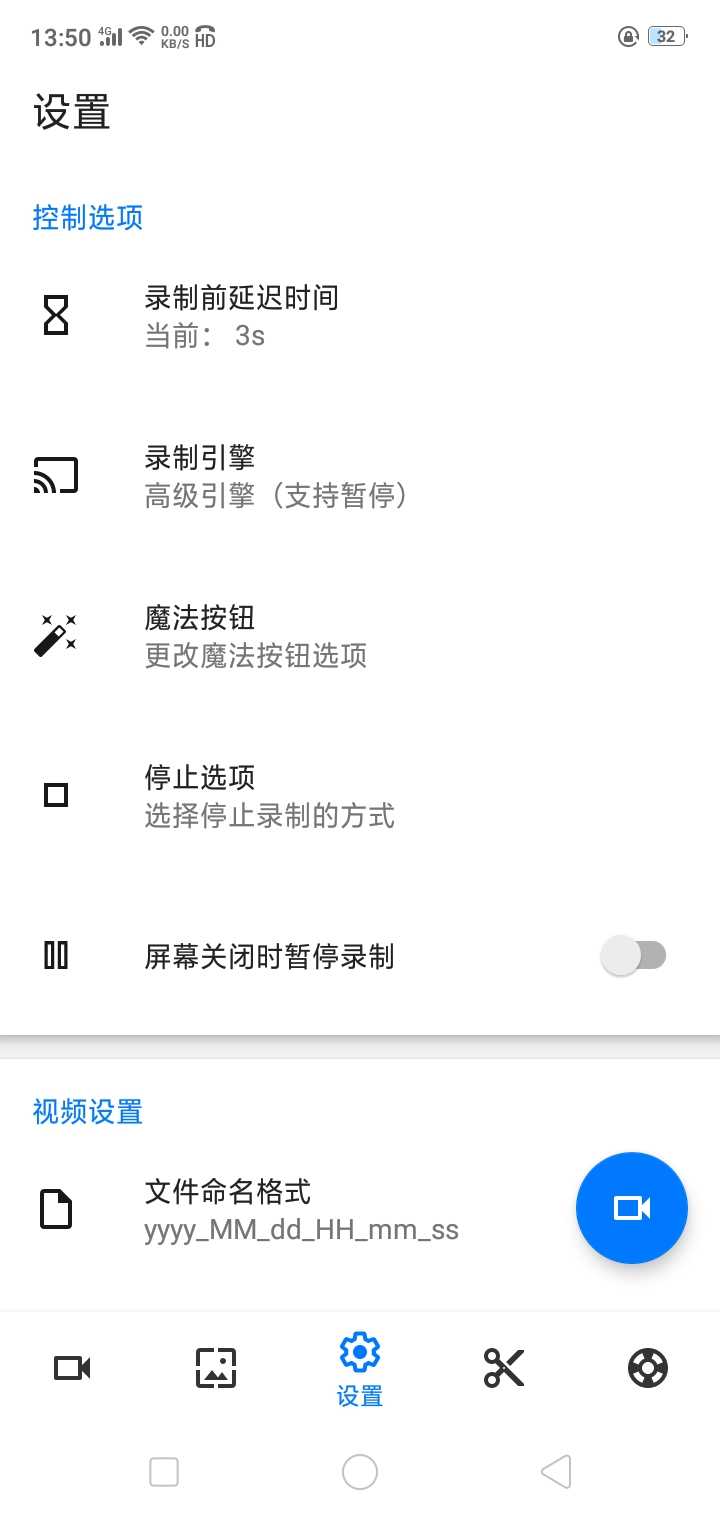Go to the system home screen

pyautogui.click(x=360, y=1472)
